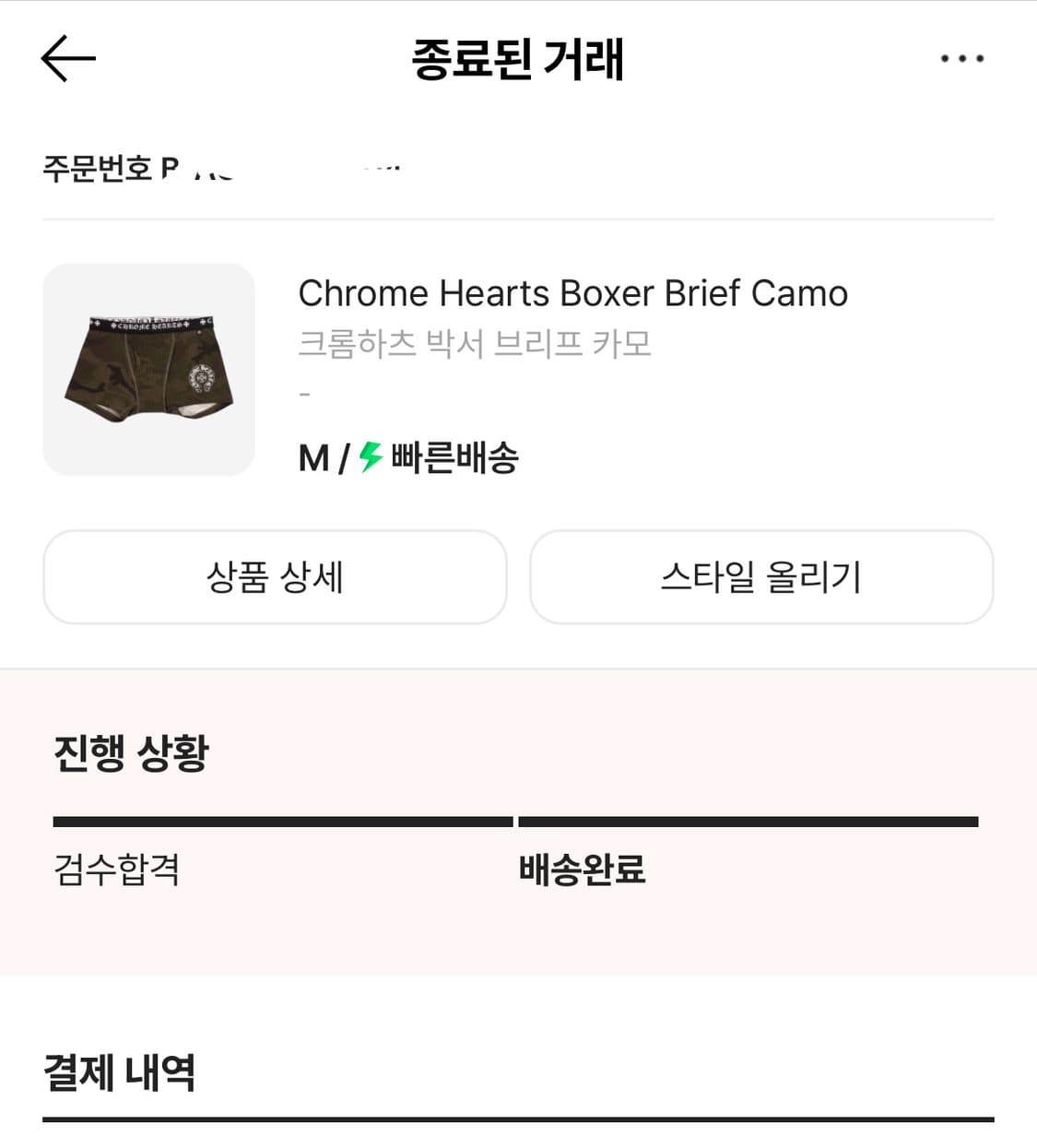This screenshot has height=1148, width=1037.
Task: Click the back arrow icon
Action: point(69,57)
